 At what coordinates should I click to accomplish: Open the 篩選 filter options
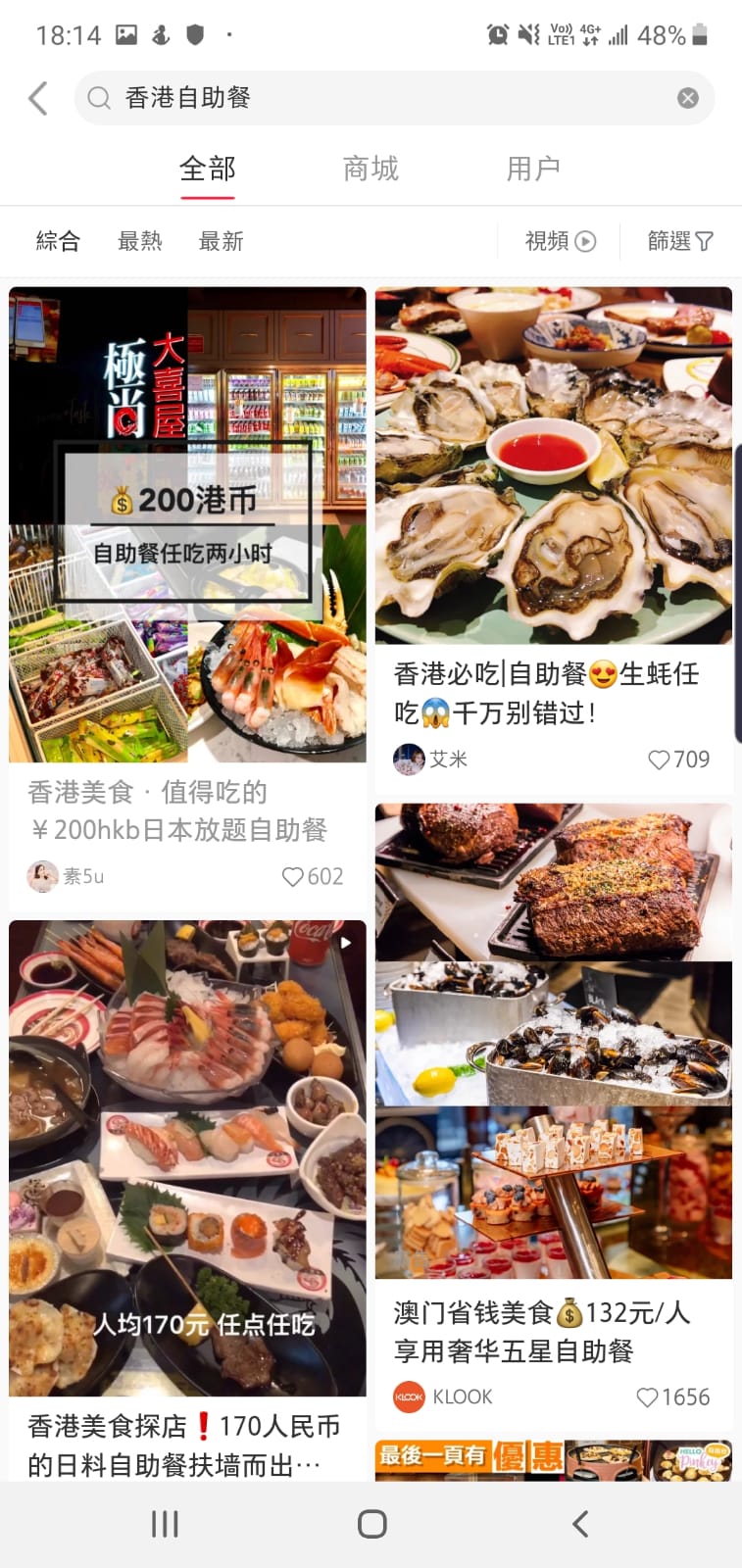tap(680, 241)
